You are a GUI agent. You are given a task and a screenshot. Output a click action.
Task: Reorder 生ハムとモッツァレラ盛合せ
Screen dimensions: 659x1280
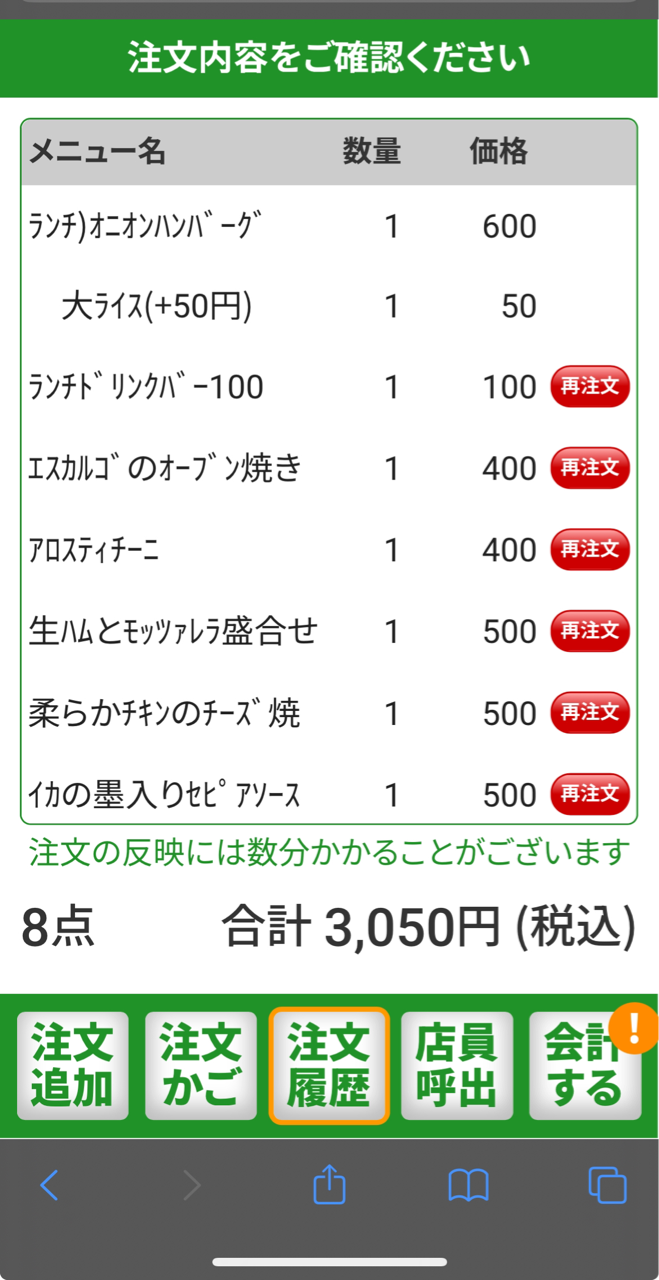pos(590,631)
